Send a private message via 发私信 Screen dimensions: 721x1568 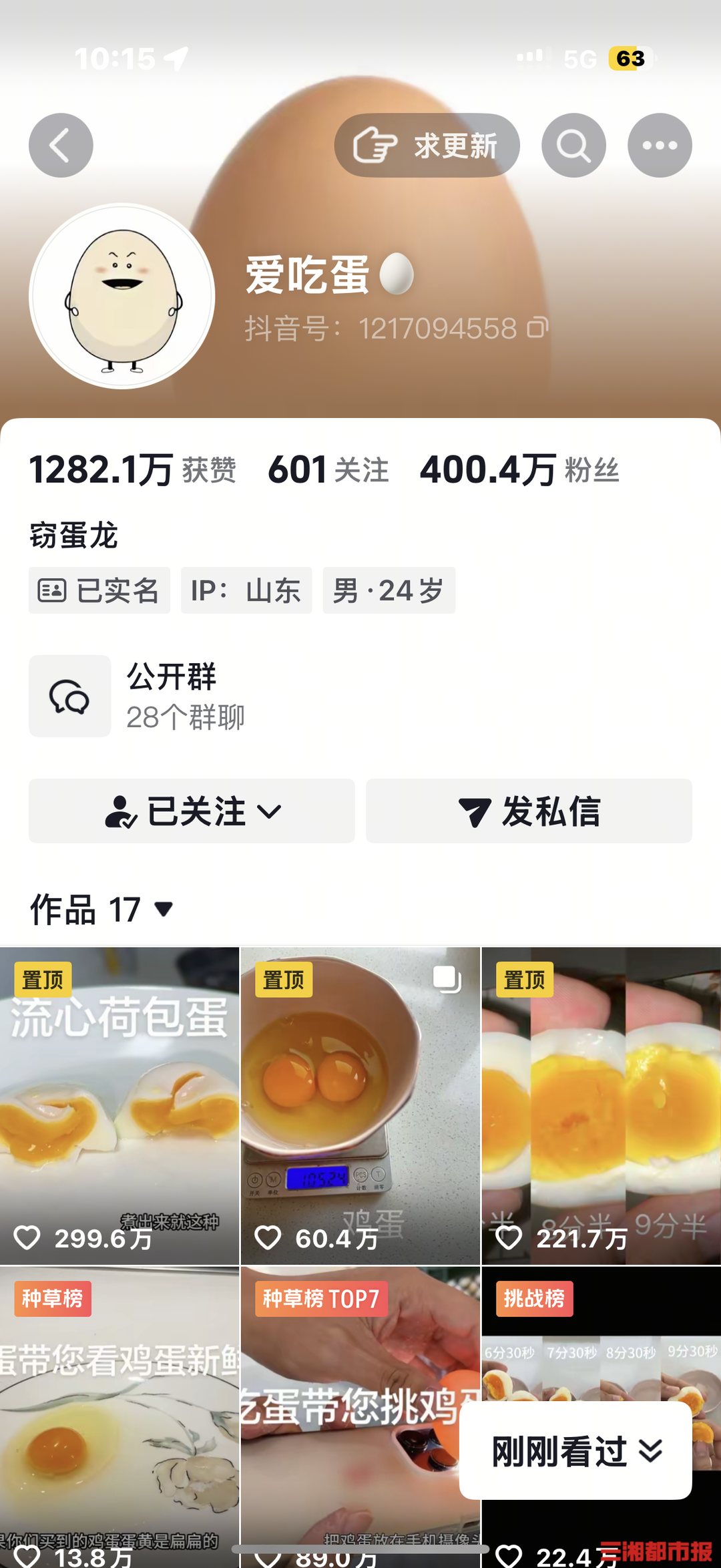(x=529, y=811)
